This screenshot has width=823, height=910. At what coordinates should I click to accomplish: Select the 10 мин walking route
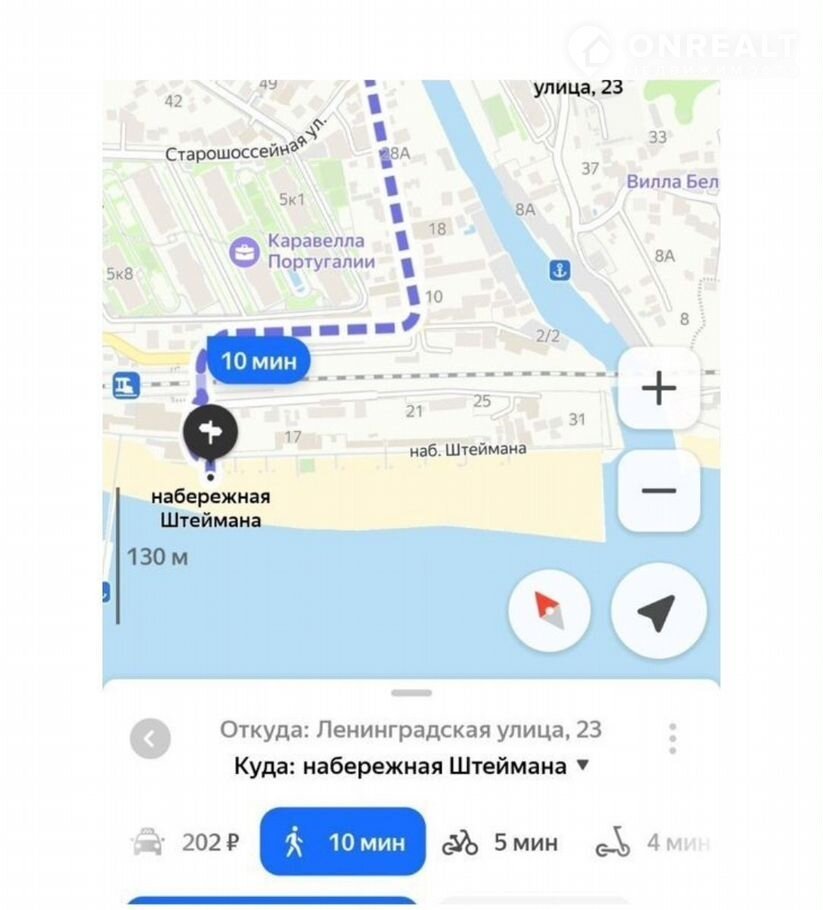(343, 842)
